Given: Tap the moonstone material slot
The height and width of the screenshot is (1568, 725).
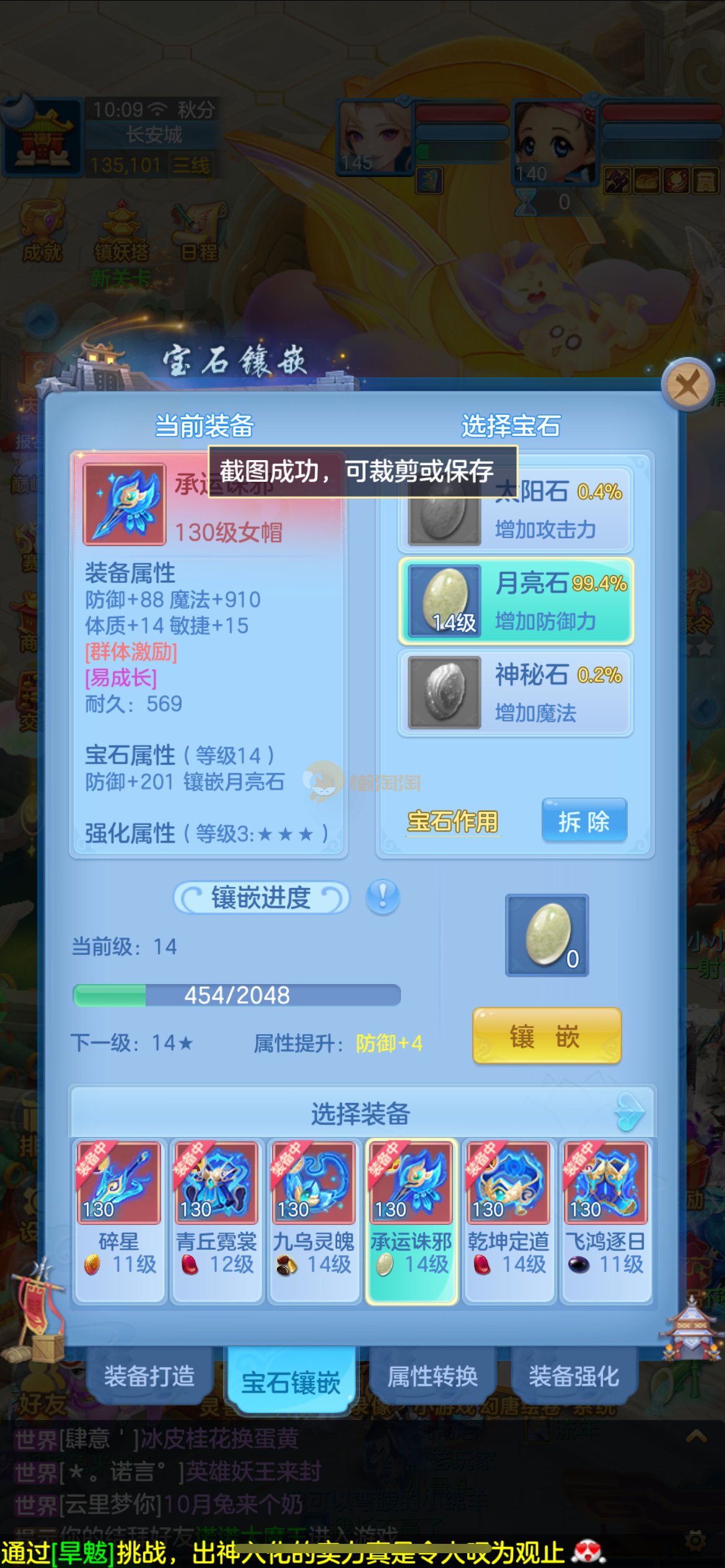Looking at the screenshot, I should (x=547, y=935).
